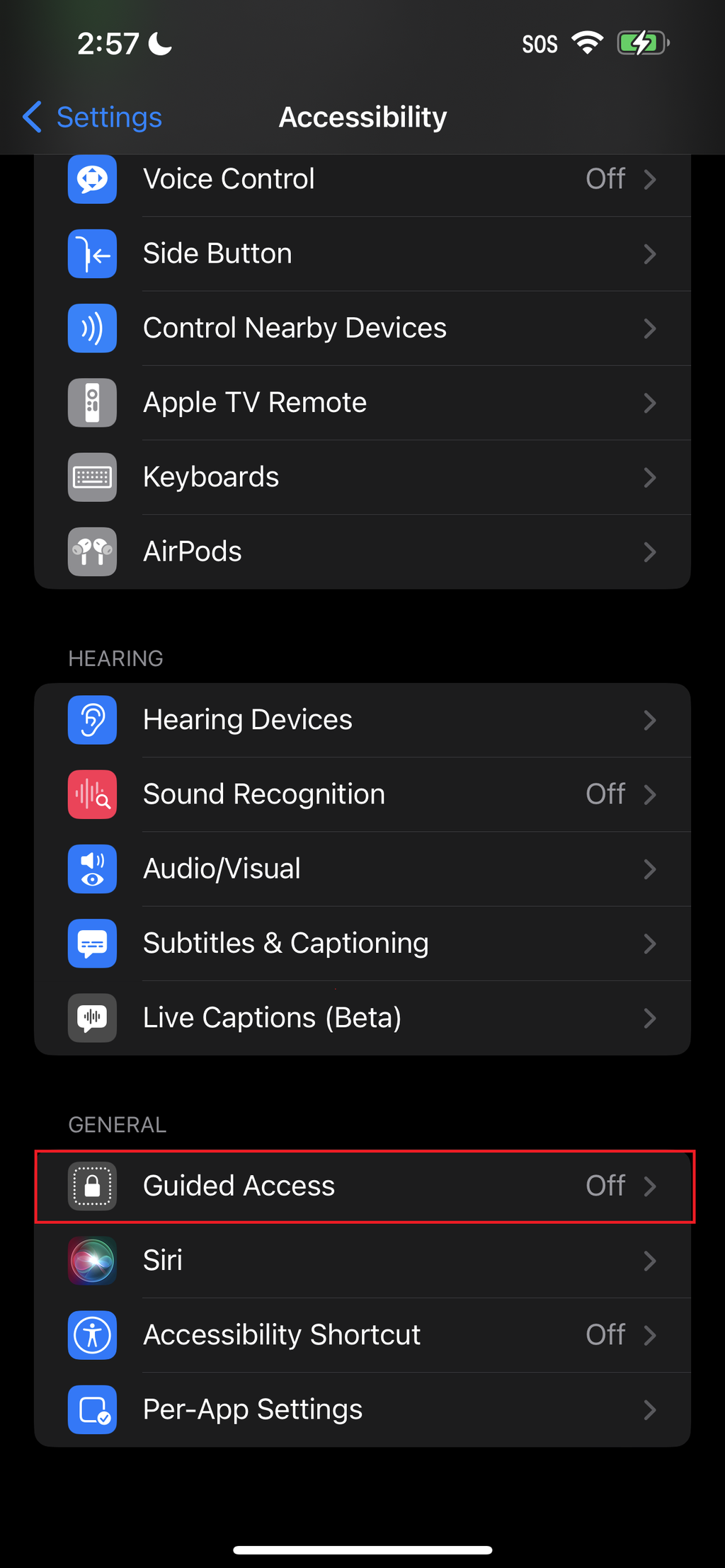Image resolution: width=725 pixels, height=1568 pixels.
Task: Open Hearing Devices
Action: (x=362, y=720)
